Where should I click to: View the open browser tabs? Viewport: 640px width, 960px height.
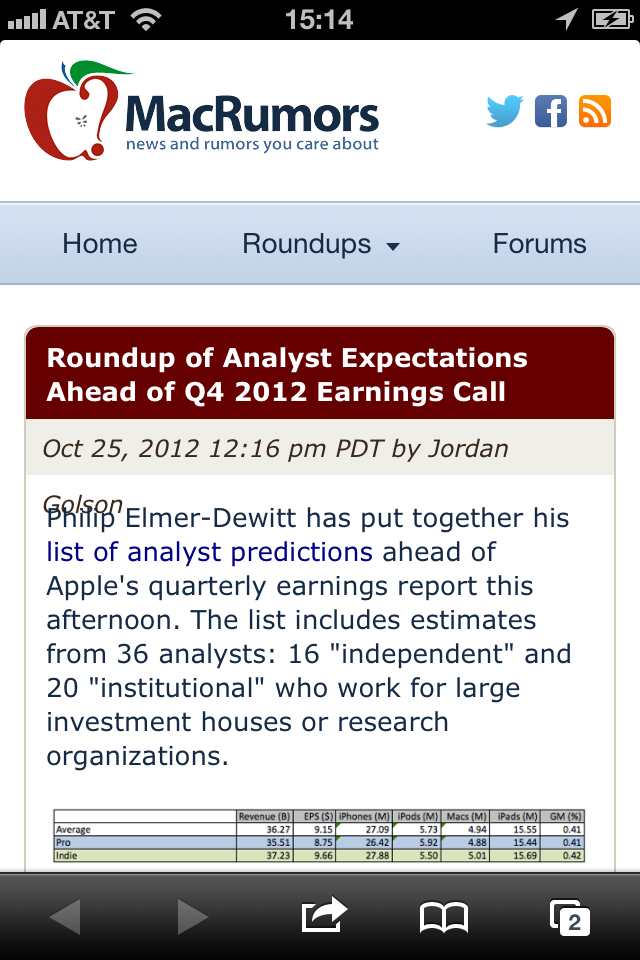coord(570,917)
